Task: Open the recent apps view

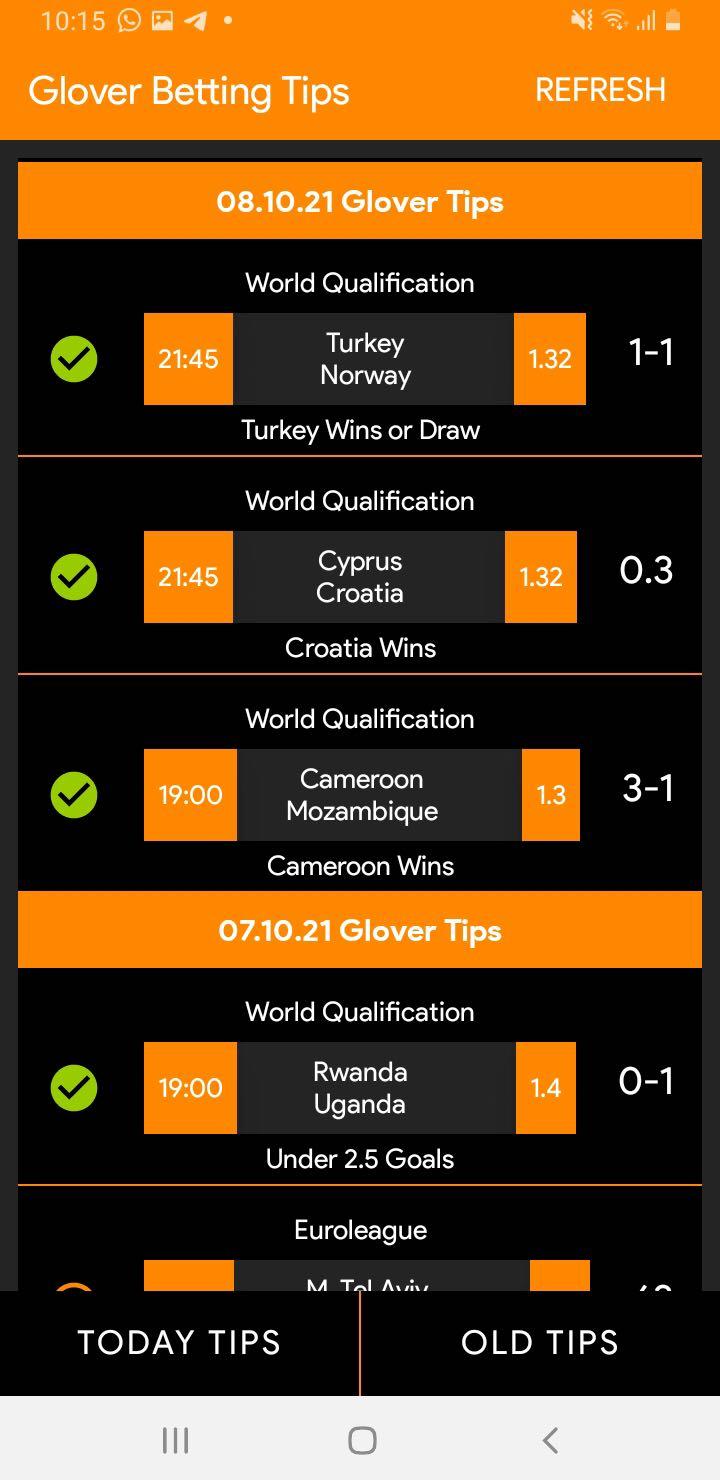Action: click(175, 1440)
